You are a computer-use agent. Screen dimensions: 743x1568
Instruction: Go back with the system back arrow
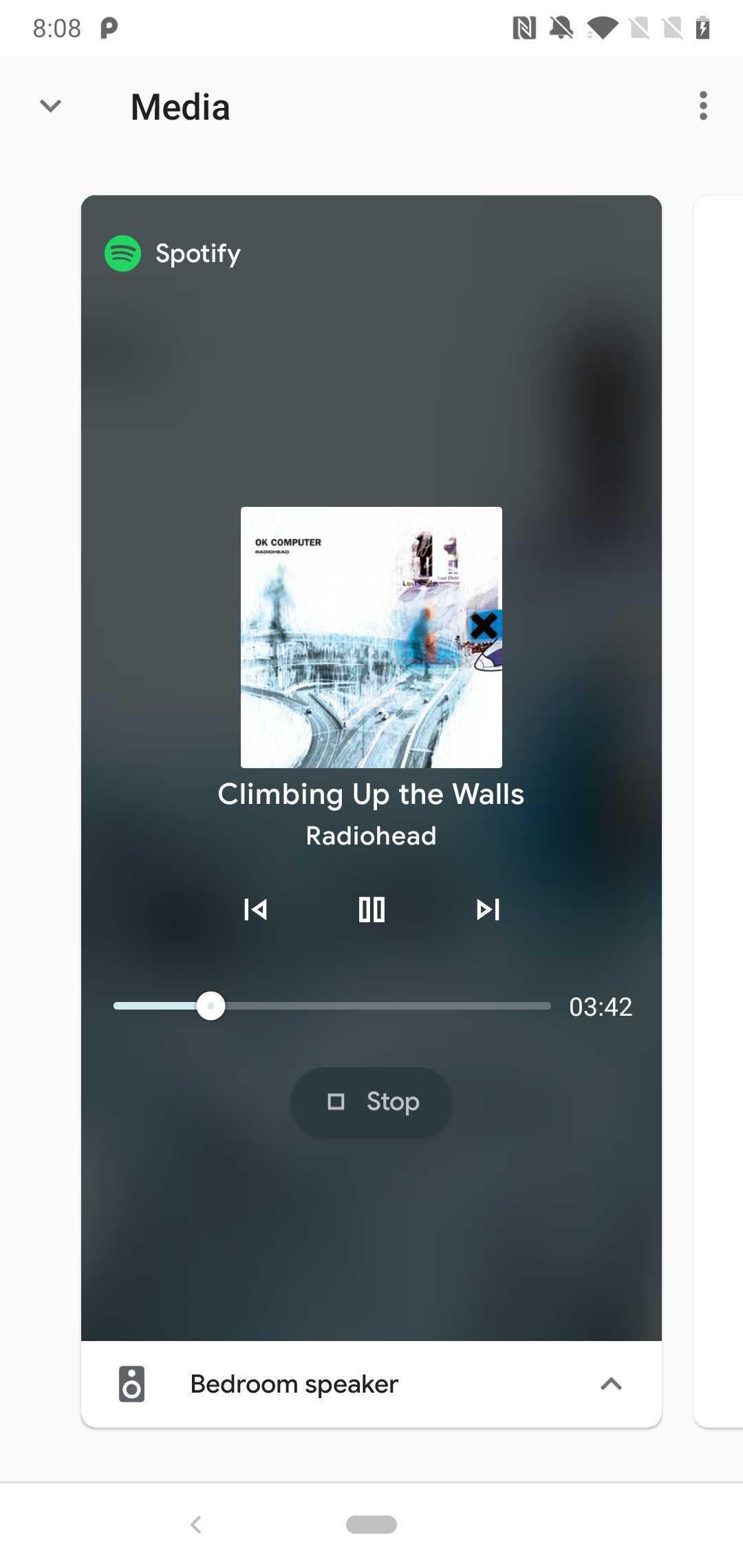click(x=196, y=1525)
